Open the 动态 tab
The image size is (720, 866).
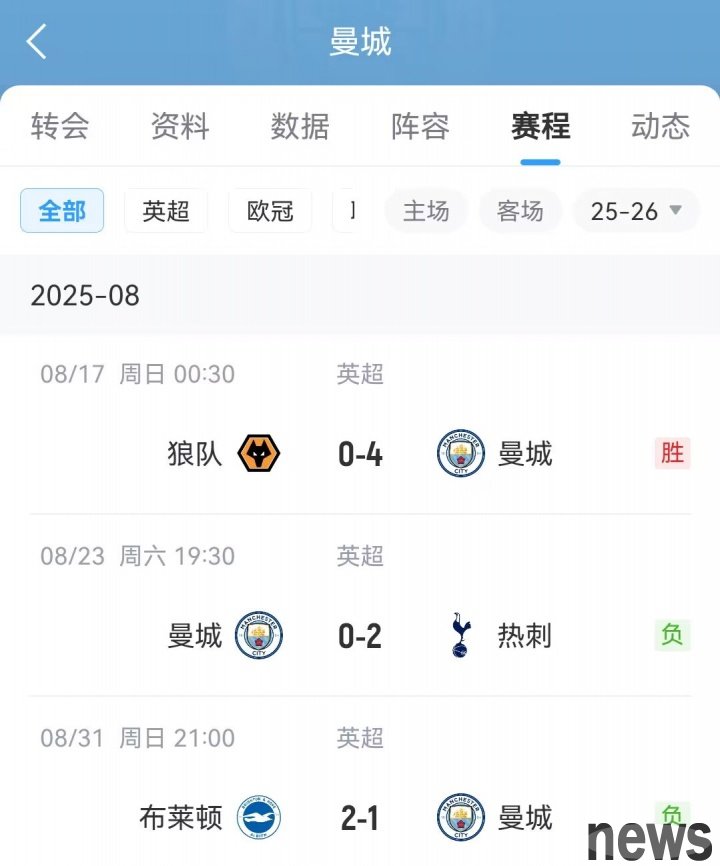coord(660,126)
